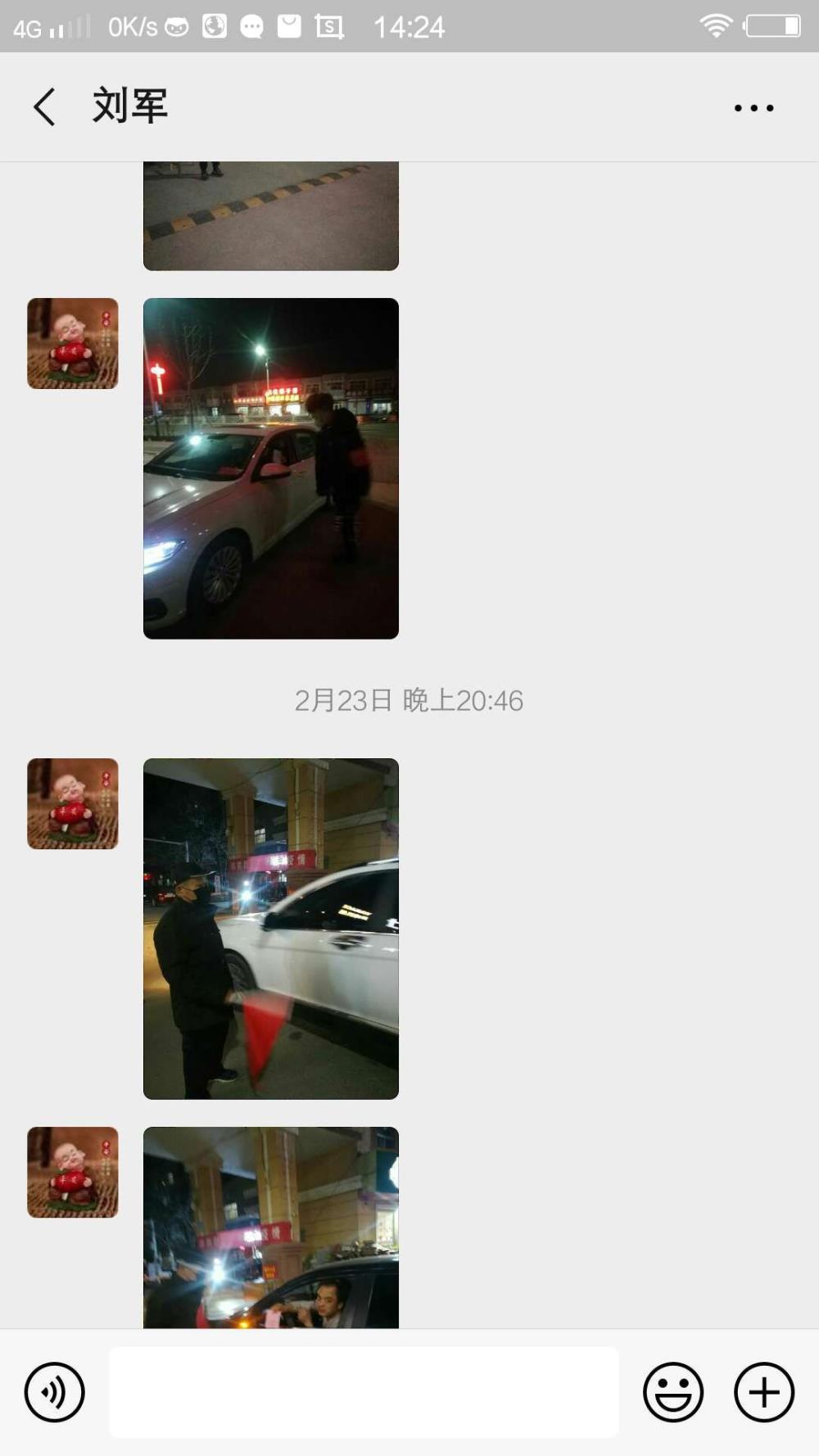Viewport: 819px width, 1456px height.
Task: Open the photo of the white car with headlights on
Action: (271, 468)
